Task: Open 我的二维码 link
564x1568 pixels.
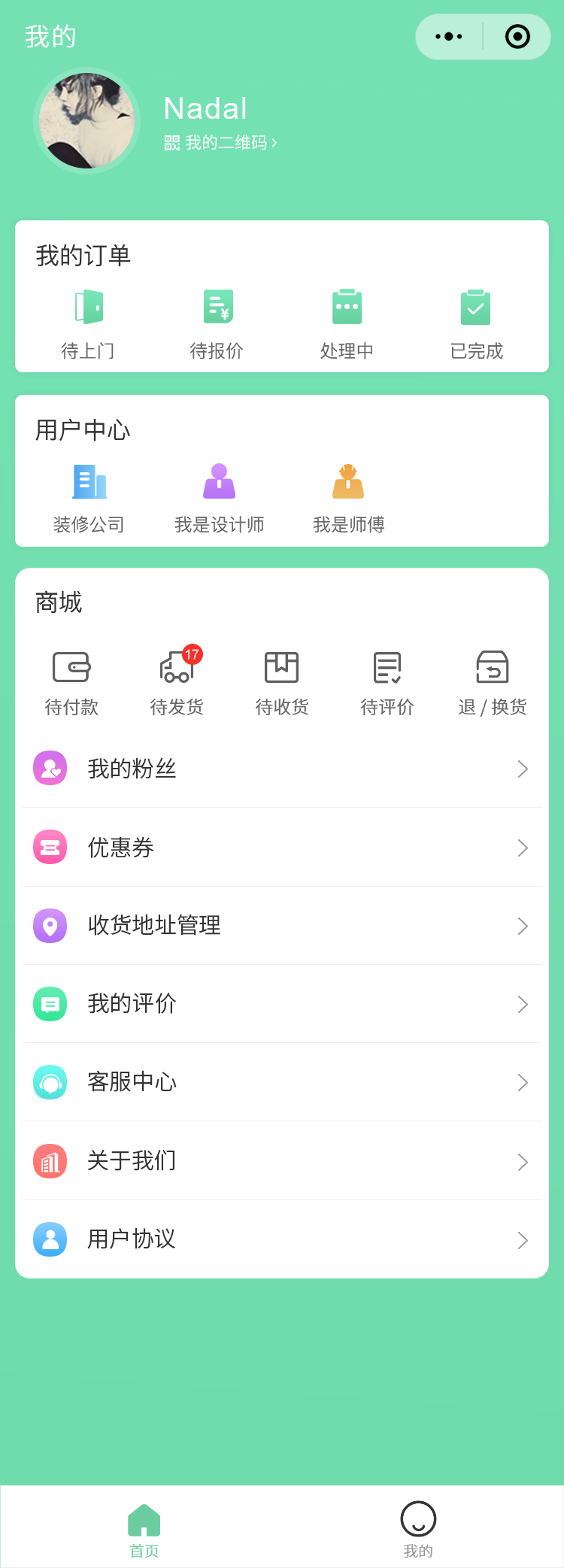Action: 221,143
